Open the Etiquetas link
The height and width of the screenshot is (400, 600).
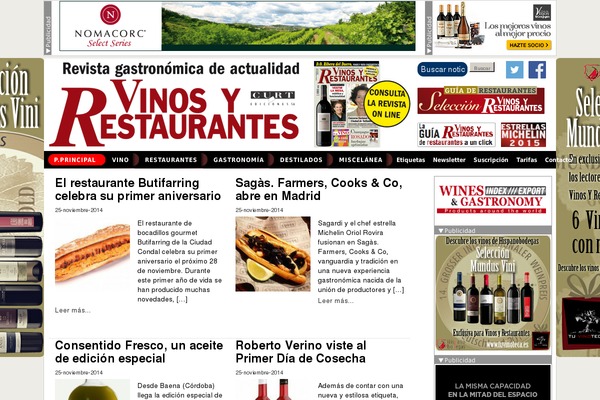(410, 160)
